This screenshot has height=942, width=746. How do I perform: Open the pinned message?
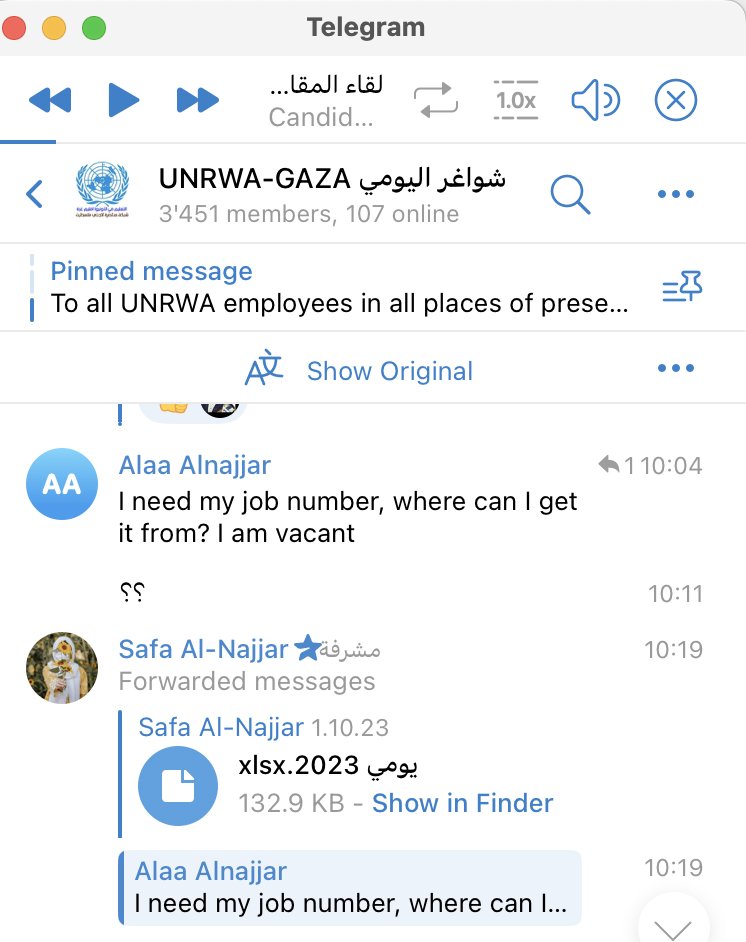[x=340, y=288]
